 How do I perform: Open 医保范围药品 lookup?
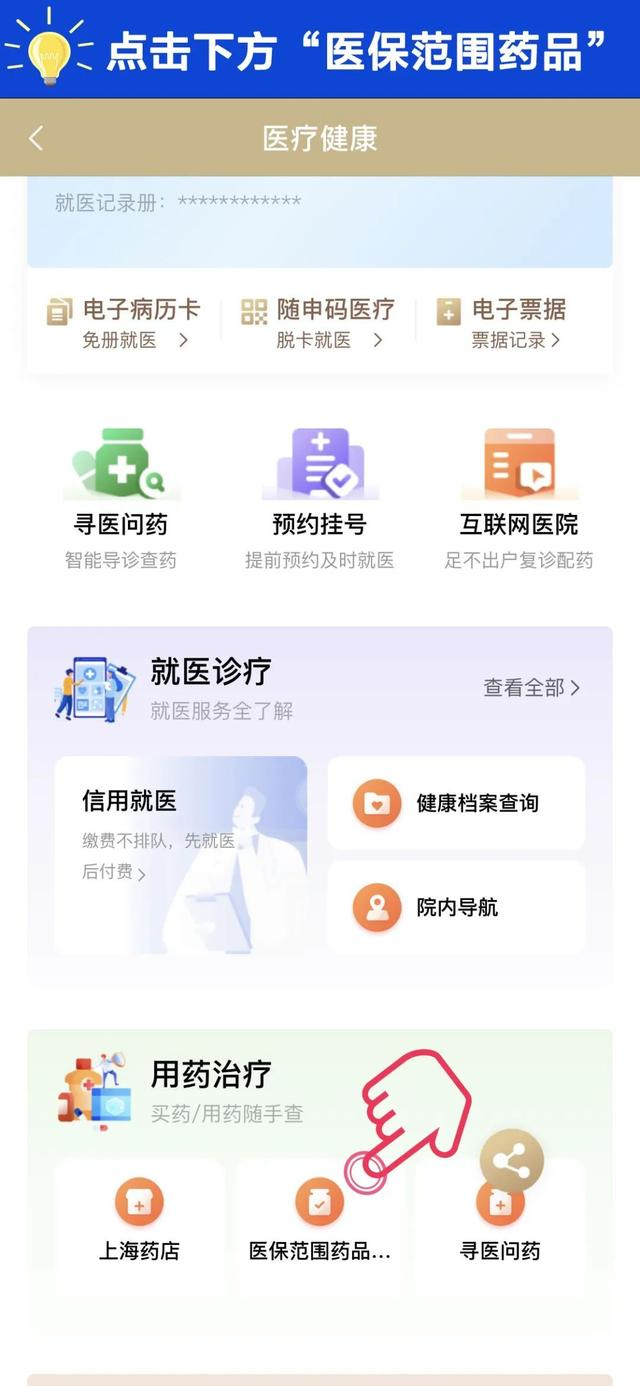(x=320, y=1224)
